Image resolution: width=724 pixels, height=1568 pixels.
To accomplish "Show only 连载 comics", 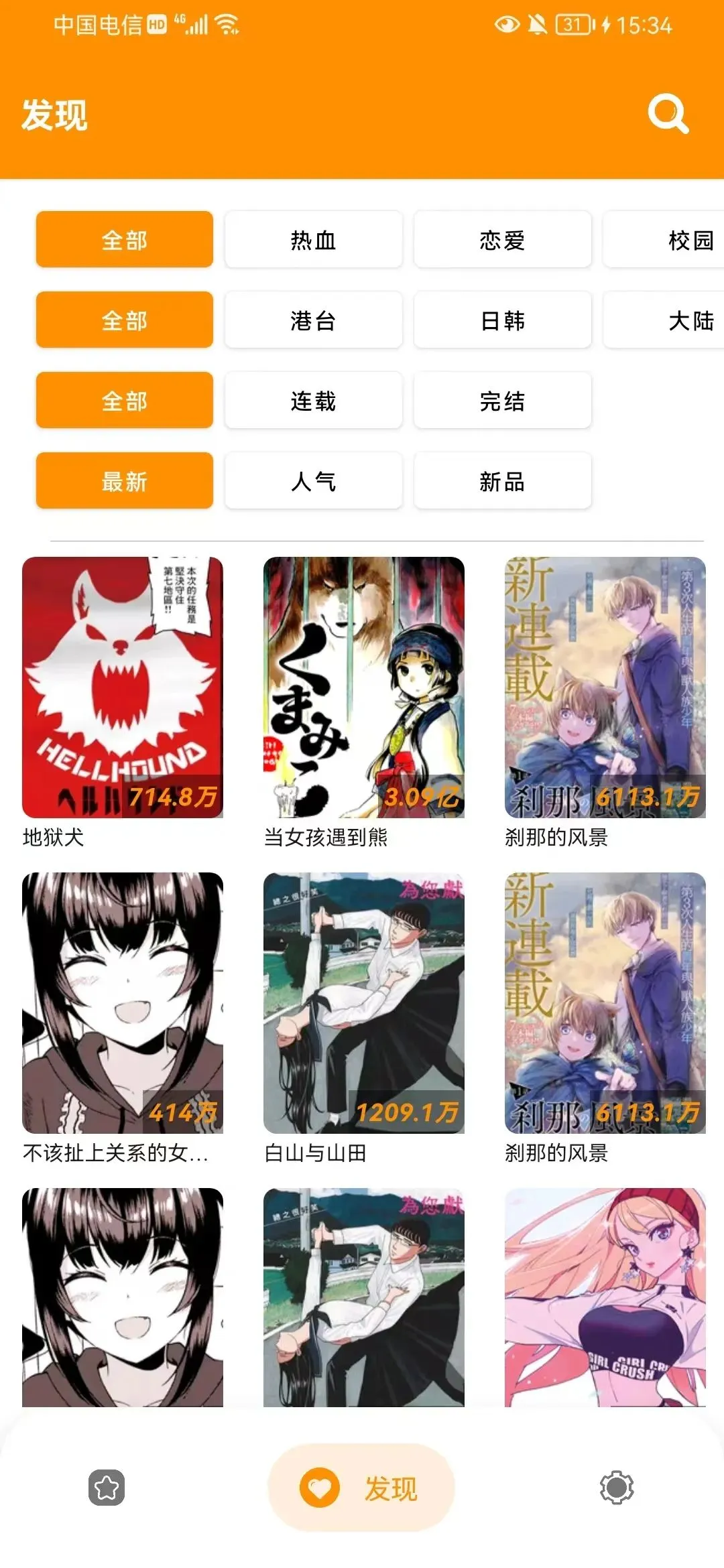I will [x=313, y=401].
